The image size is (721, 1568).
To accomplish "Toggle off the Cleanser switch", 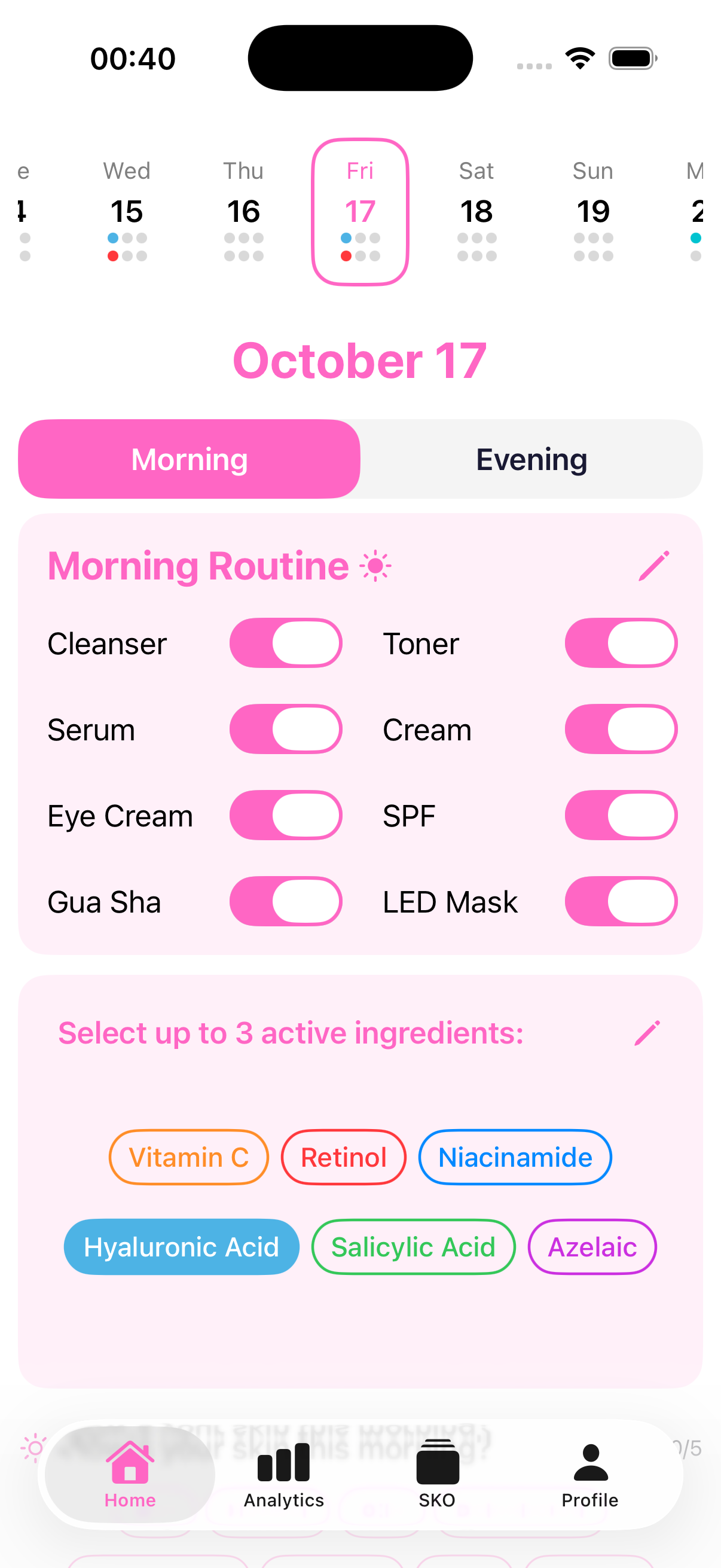I will [x=285, y=643].
